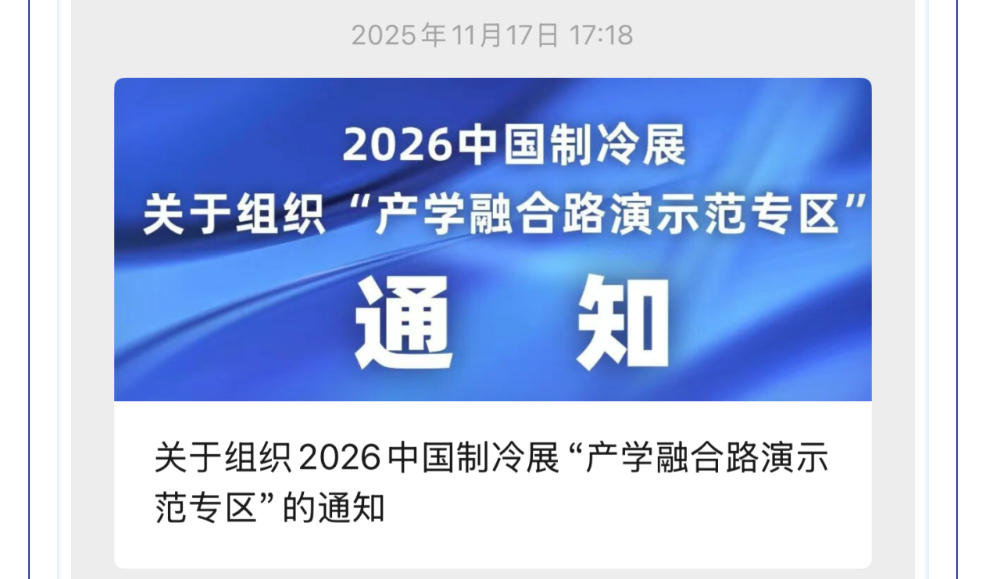The height and width of the screenshot is (579, 996).
Task: Open the 2026中国制冷展 产学融合路演示范专区 notice article card
Action: coord(492,323)
